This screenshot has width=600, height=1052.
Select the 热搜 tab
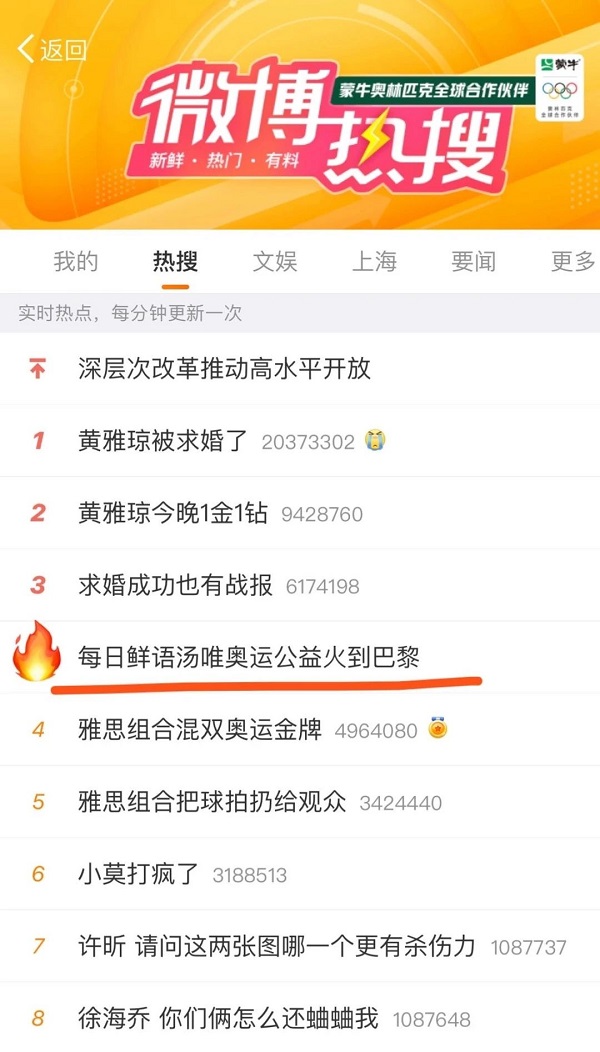coord(175,262)
